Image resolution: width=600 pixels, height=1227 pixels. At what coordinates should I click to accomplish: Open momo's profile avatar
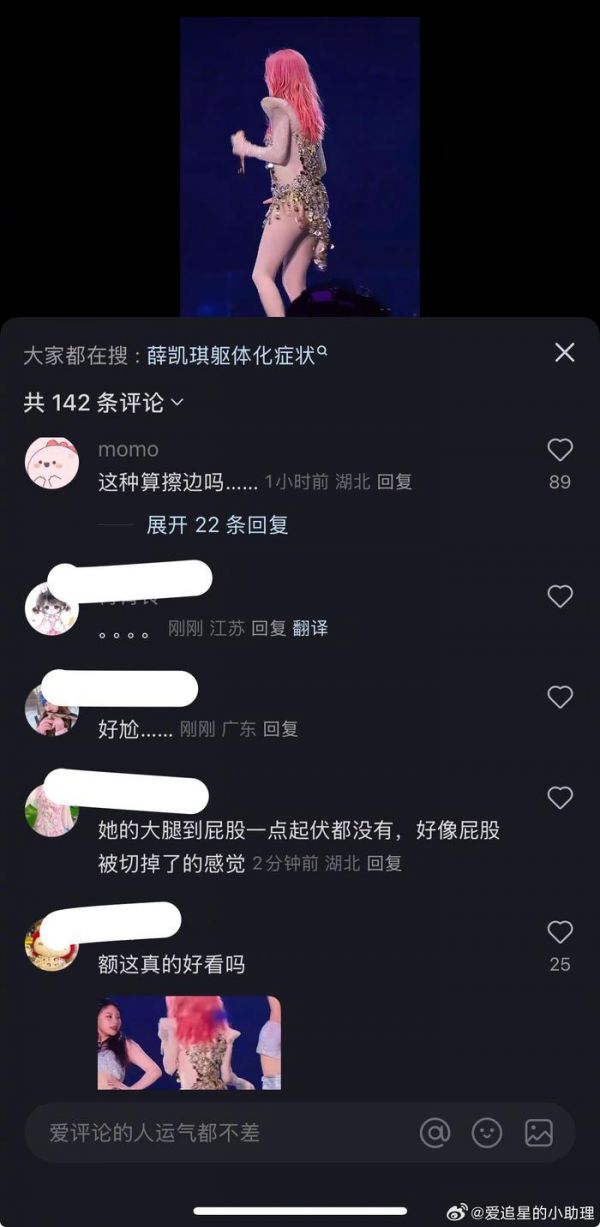coord(52,462)
